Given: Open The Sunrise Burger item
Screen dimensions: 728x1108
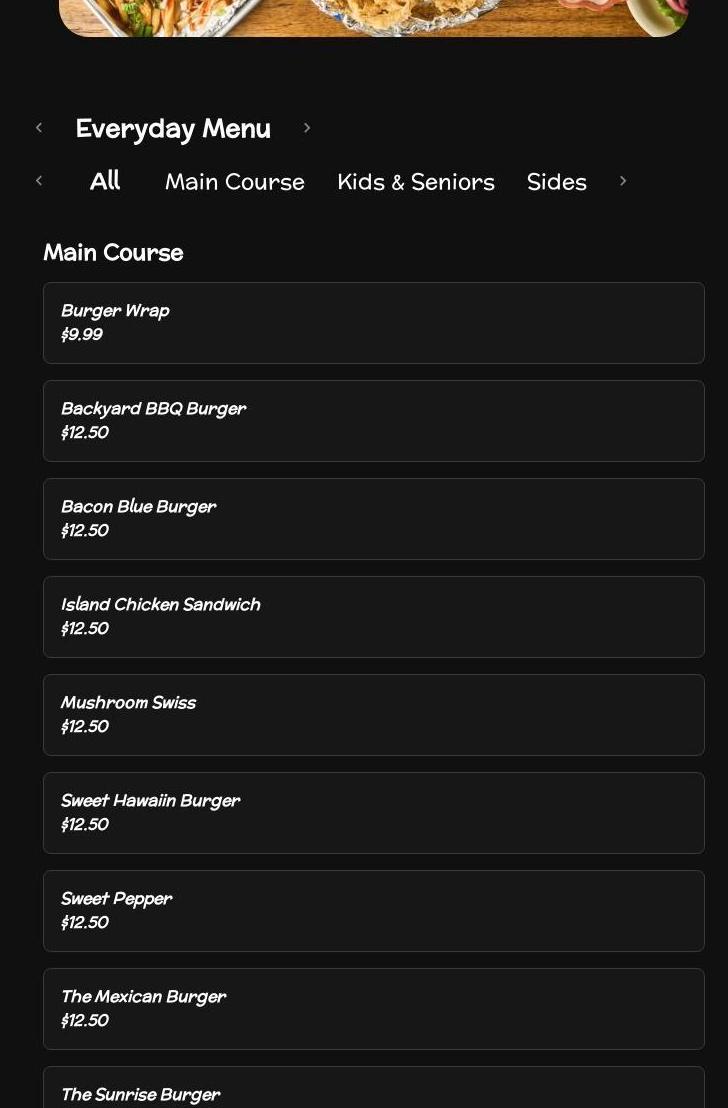Looking at the screenshot, I should click(x=374, y=1090).
